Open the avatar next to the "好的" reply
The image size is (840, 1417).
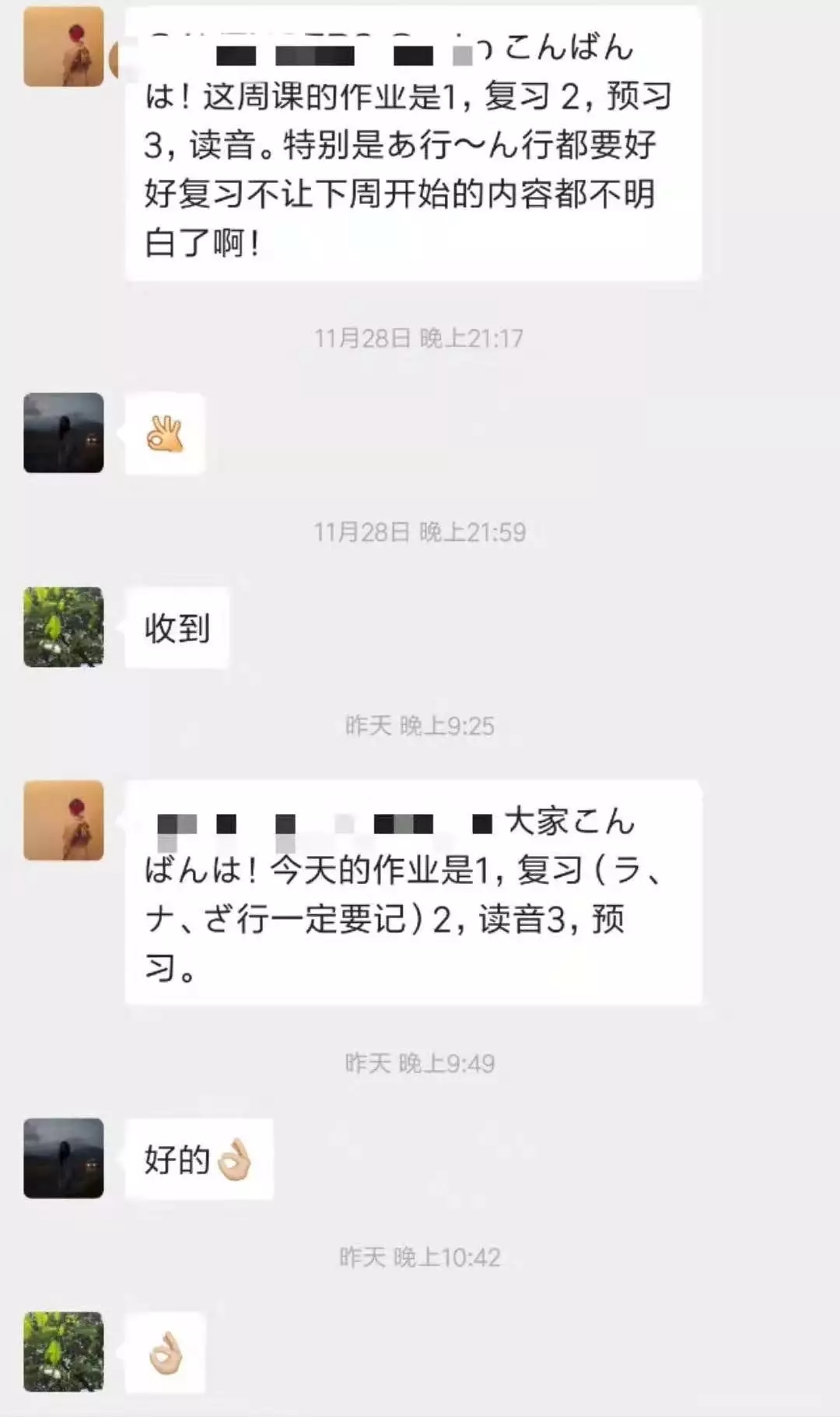[x=64, y=1158]
